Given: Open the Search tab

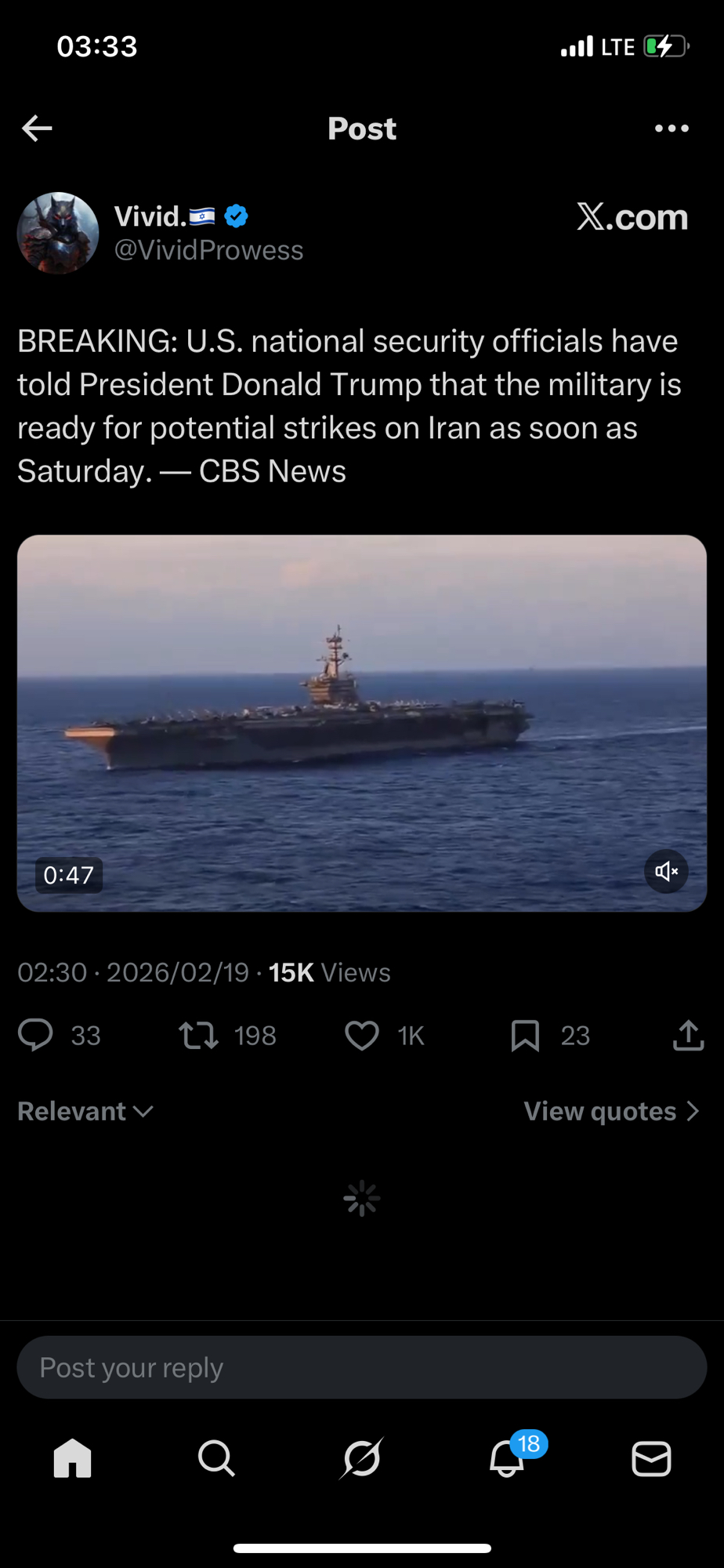Looking at the screenshot, I should [216, 1458].
